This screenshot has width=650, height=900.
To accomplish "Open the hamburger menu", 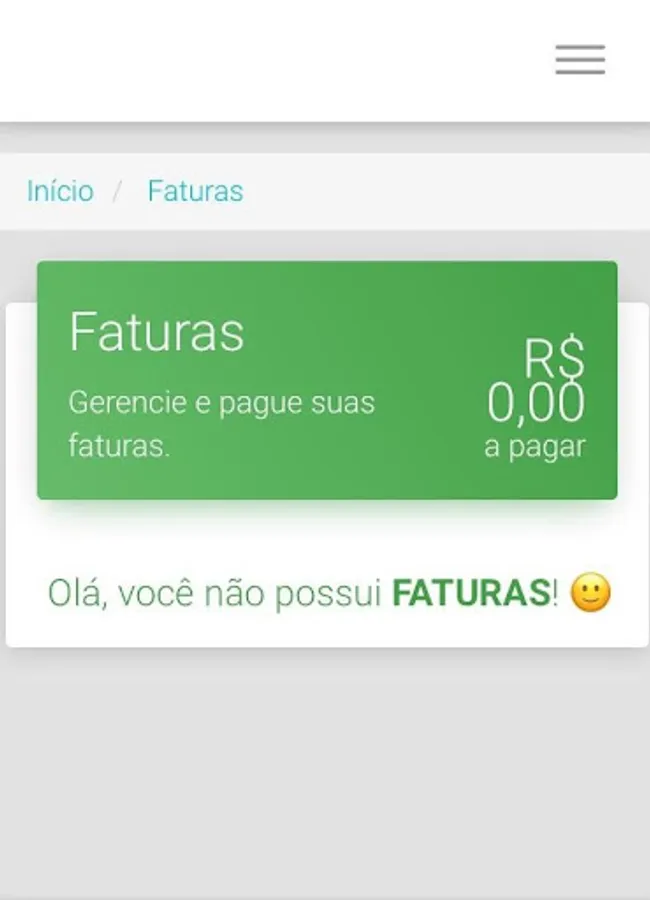I will tap(580, 60).
